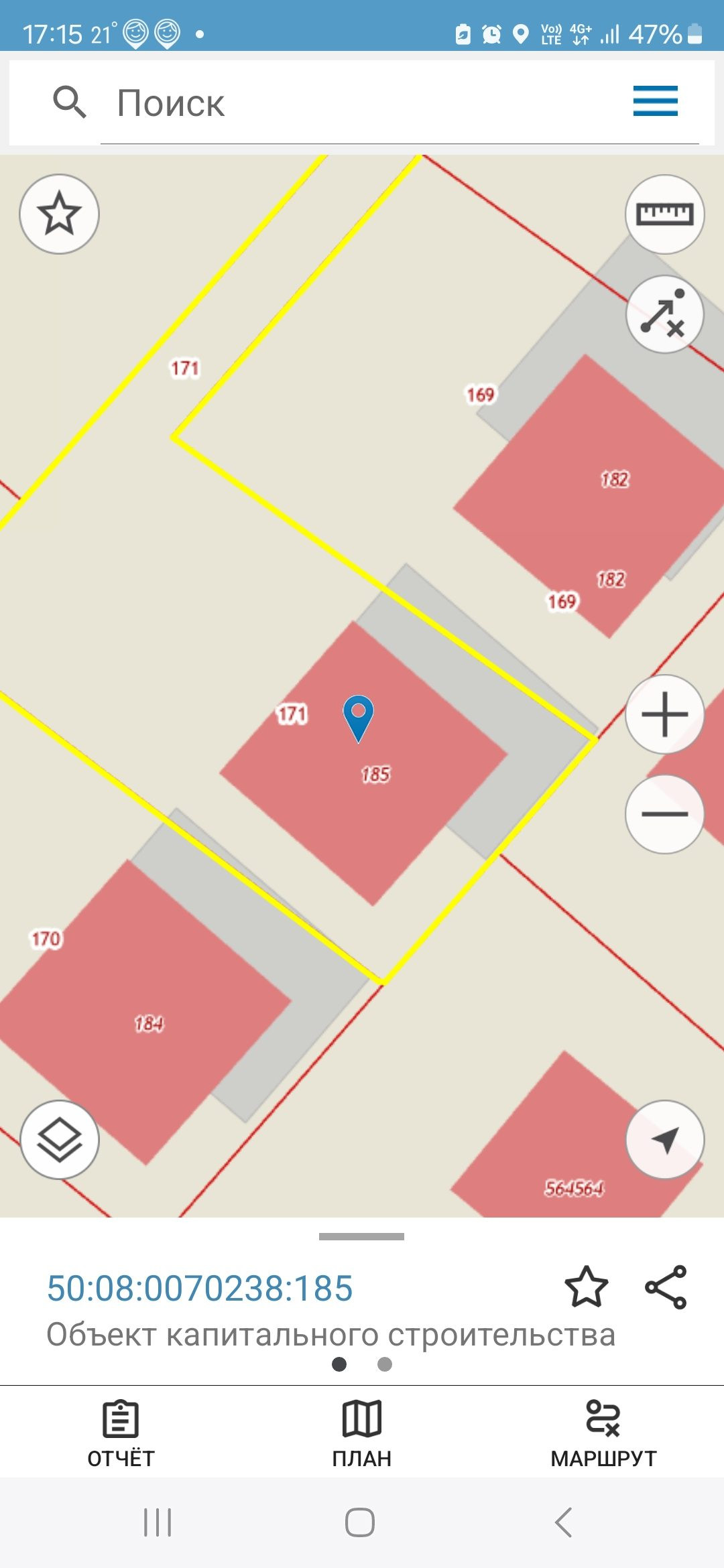The width and height of the screenshot is (724, 1568).
Task: Go back using system navigation
Action: pos(564,1522)
